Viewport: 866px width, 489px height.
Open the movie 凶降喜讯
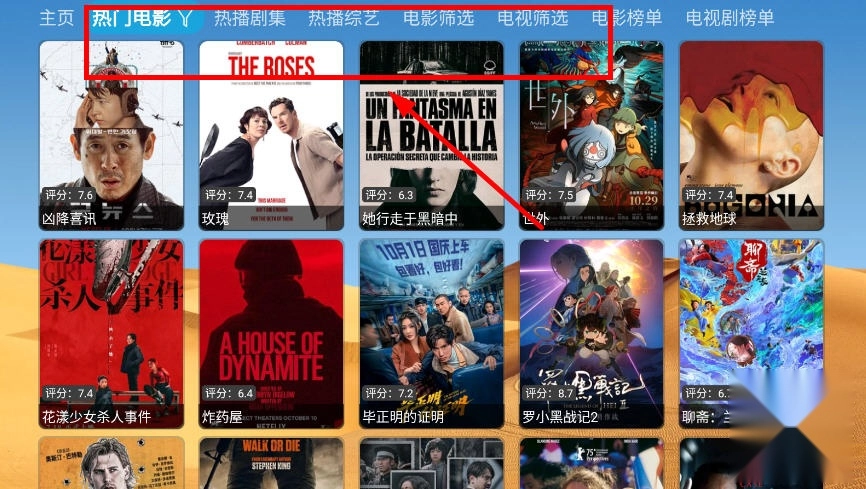[x=111, y=135]
